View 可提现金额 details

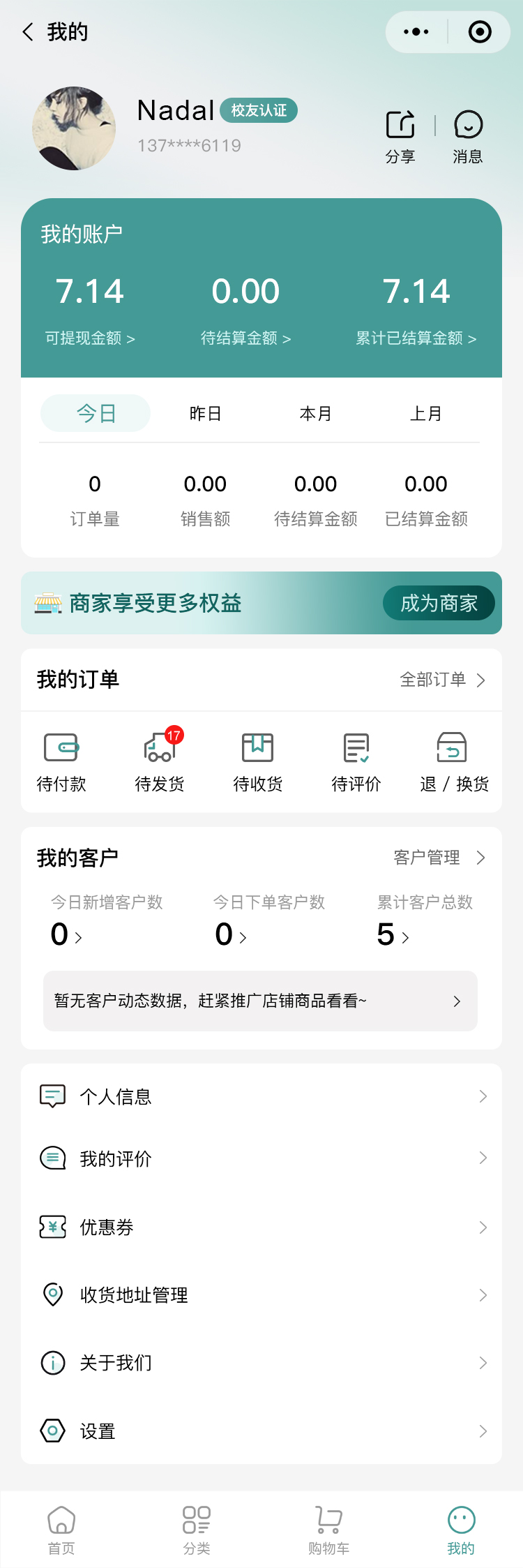(x=90, y=338)
